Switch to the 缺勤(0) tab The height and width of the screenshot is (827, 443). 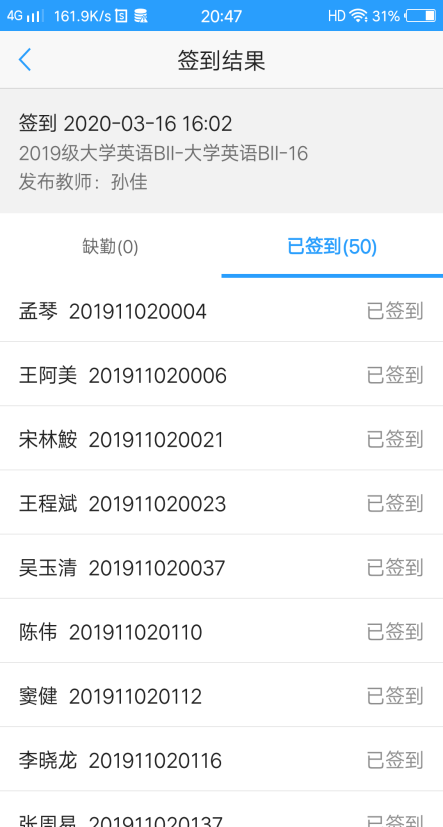pyautogui.click(x=111, y=246)
